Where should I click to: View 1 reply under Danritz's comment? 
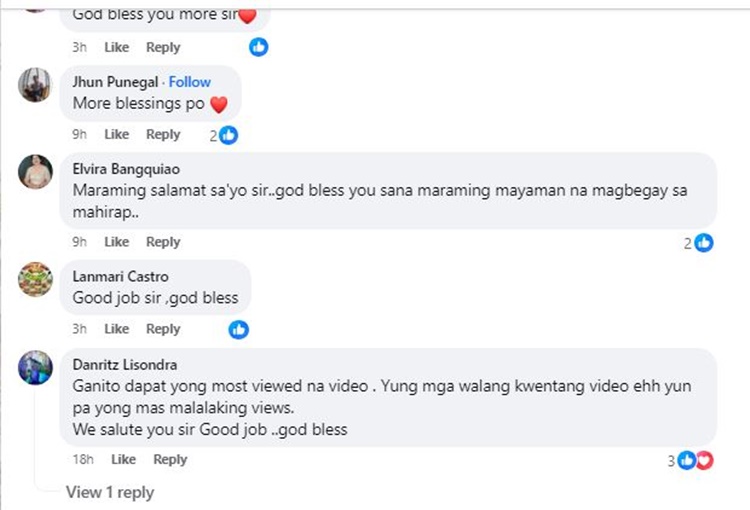[x=110, y=492]
